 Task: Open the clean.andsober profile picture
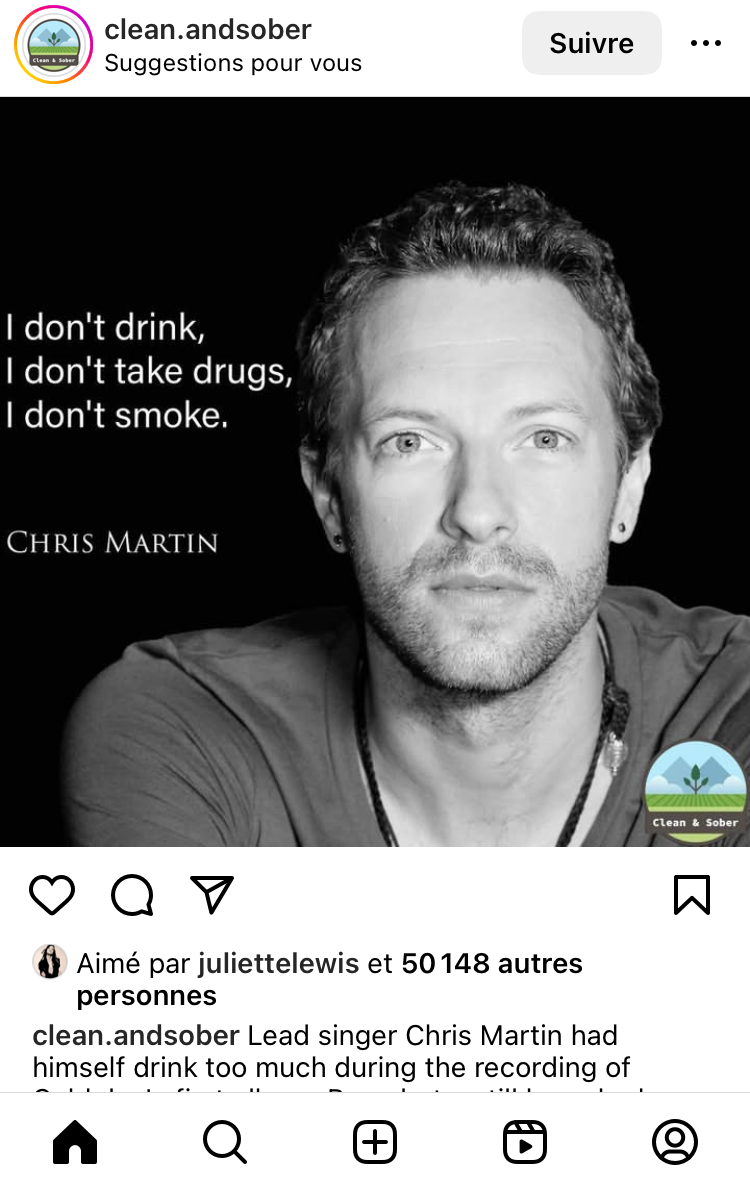point(53,44)
